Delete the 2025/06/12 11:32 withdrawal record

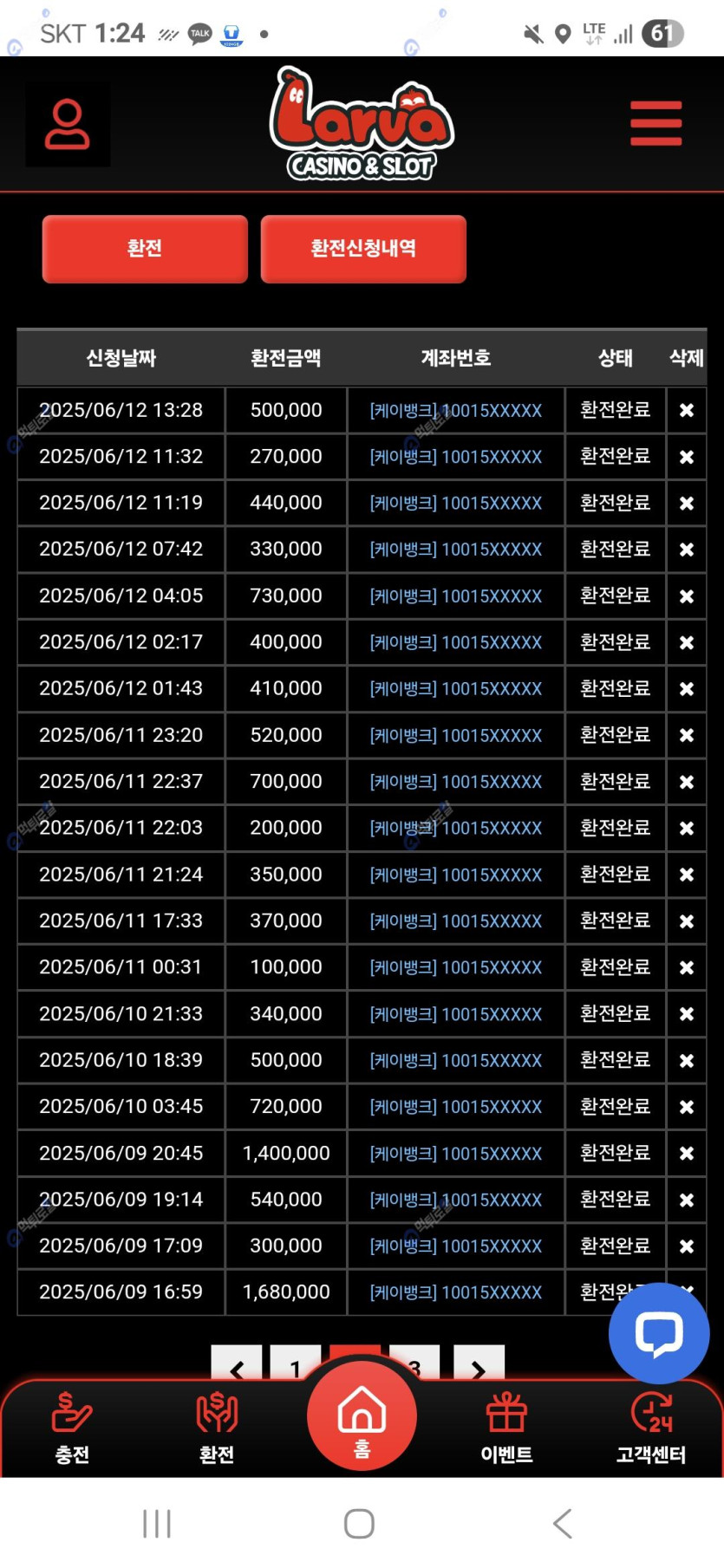coord(686,457)
